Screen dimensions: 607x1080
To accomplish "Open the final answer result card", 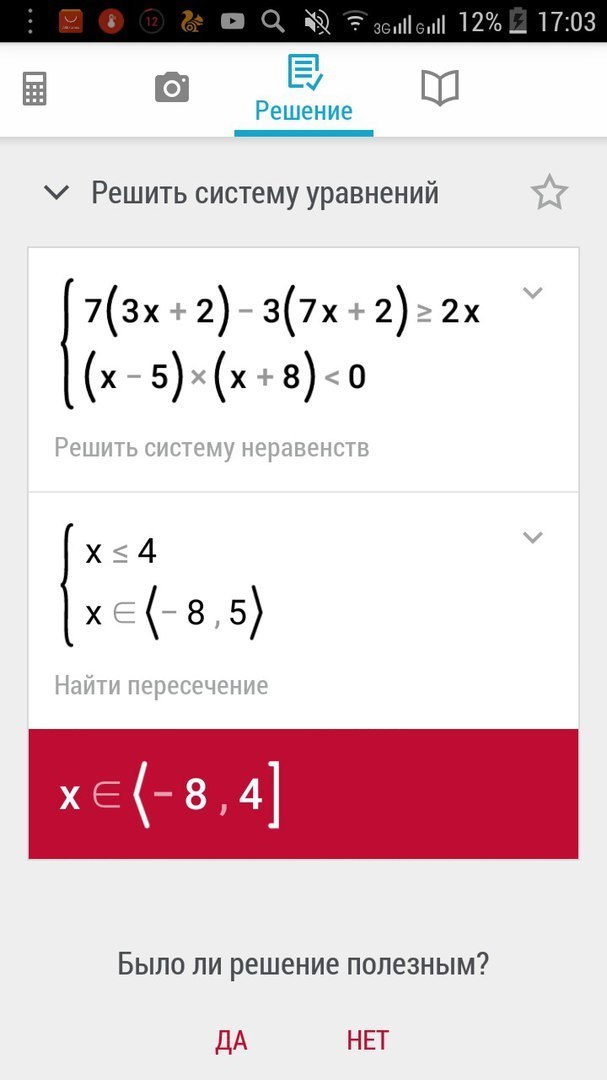I will [x=303, y=795].
